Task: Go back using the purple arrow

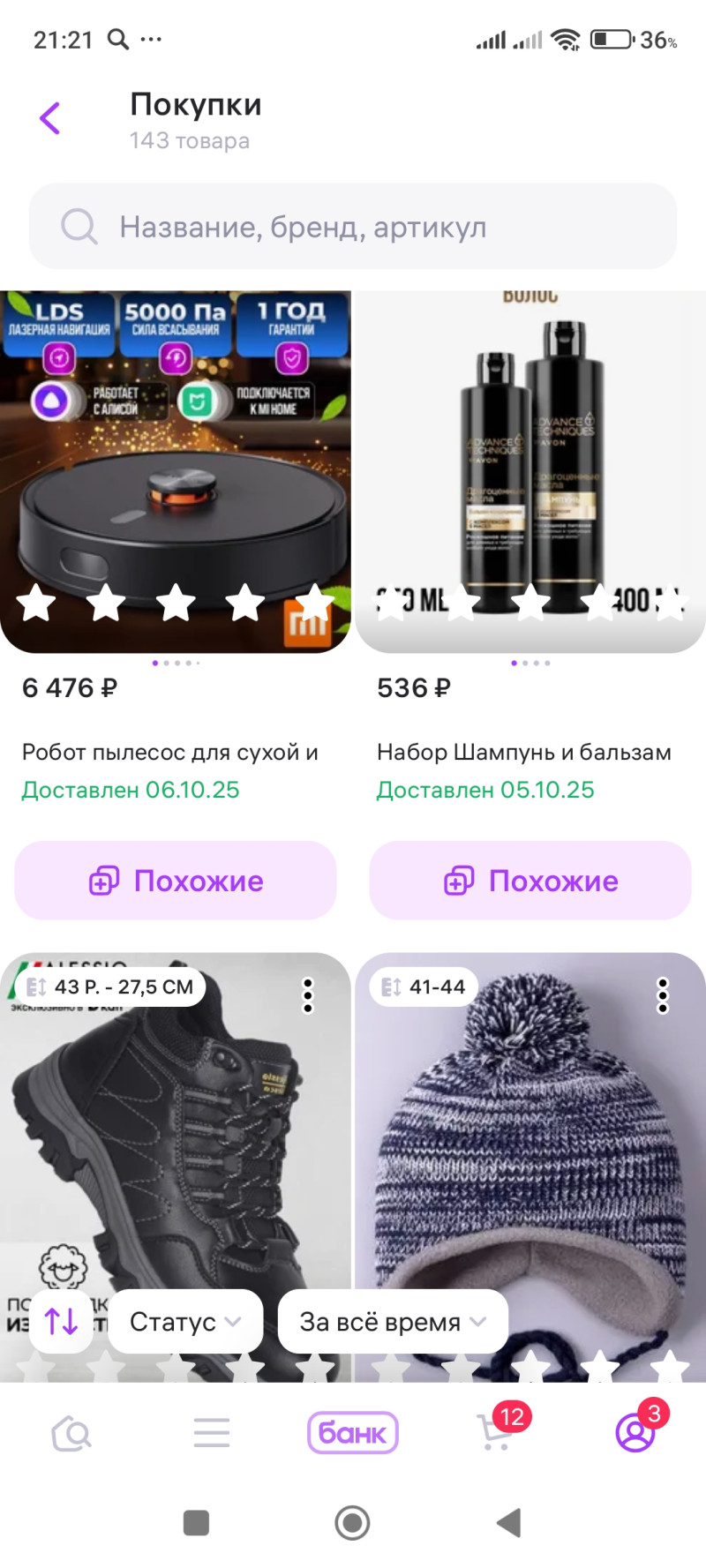Action: (x=50, y=118)
